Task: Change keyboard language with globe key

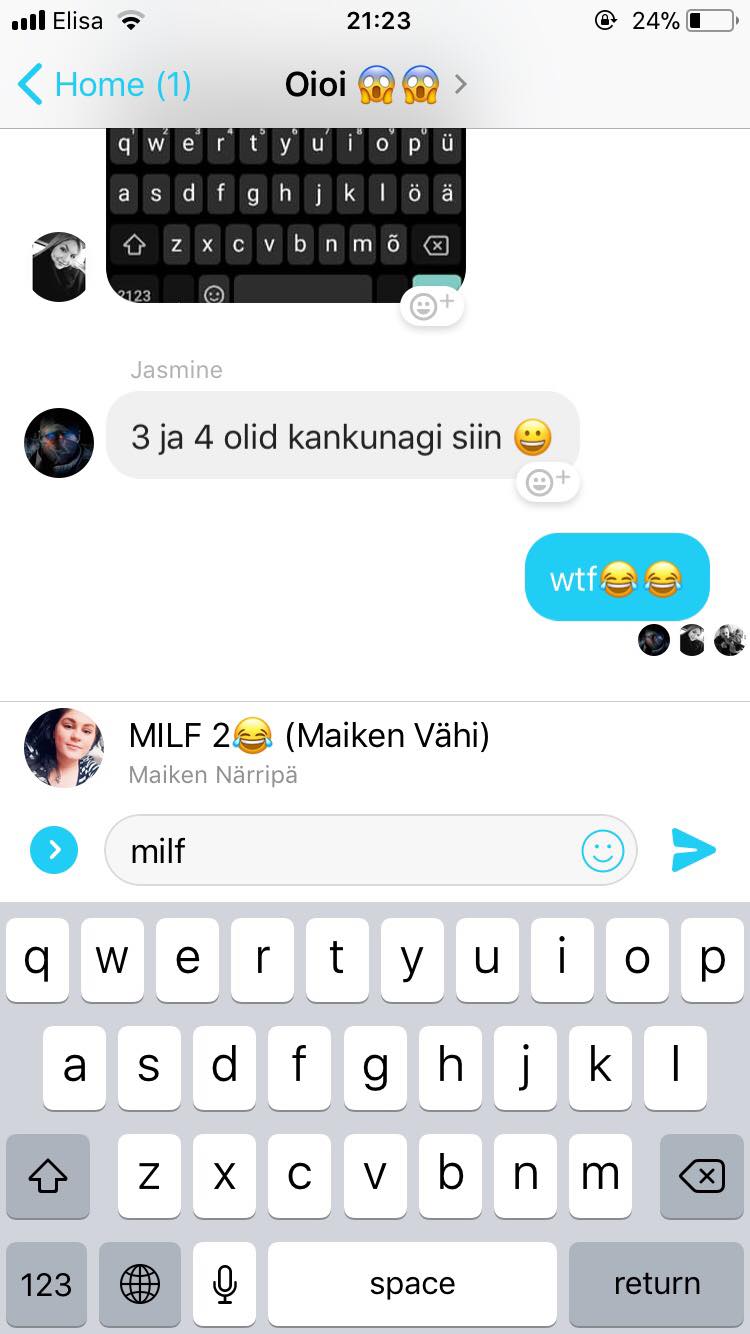Action: (x=140, y=1284)
